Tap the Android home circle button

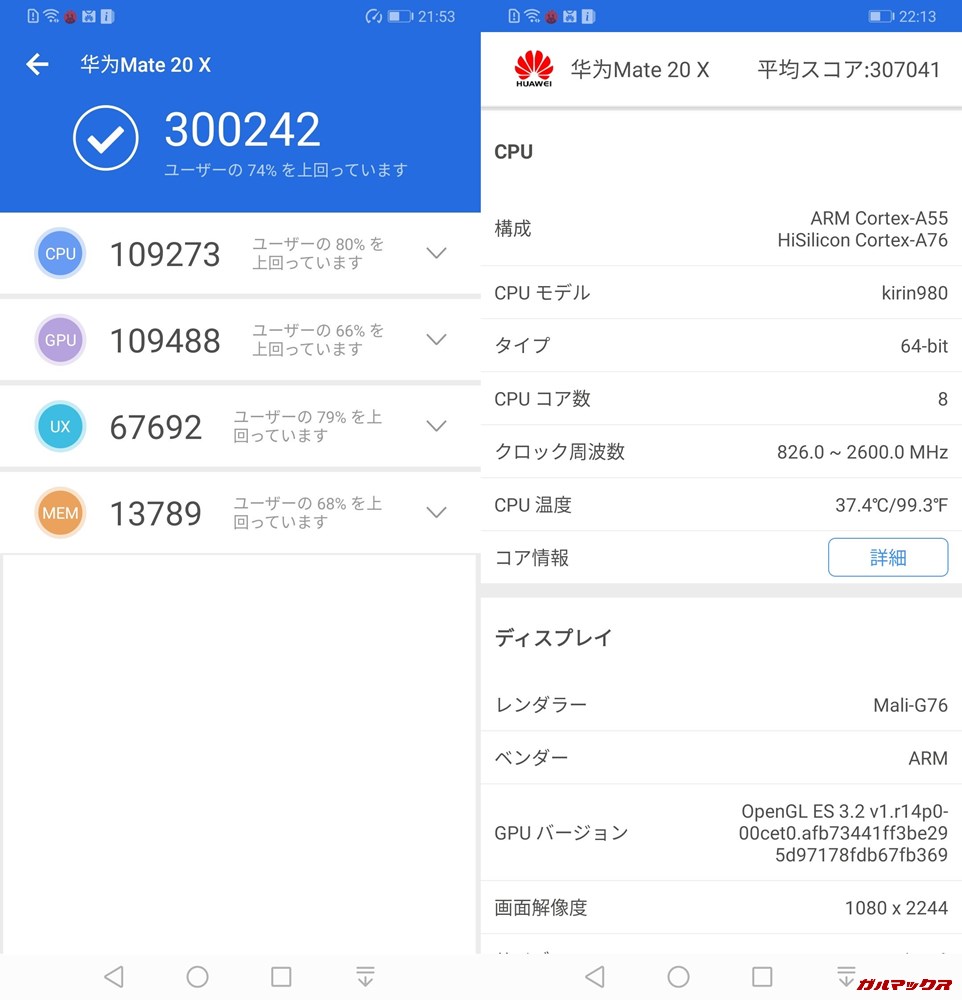coord(197,976)
